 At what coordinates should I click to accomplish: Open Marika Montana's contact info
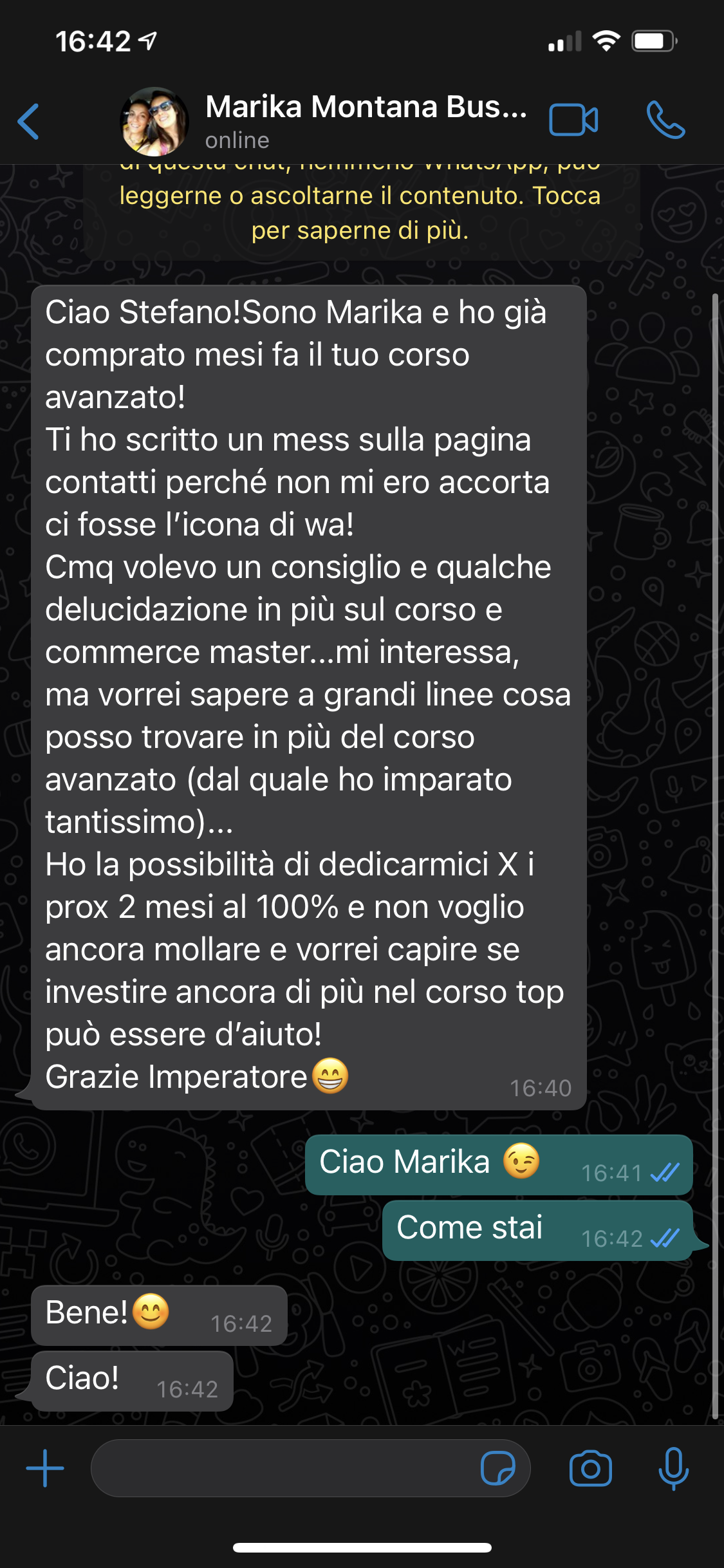point(365,120)
